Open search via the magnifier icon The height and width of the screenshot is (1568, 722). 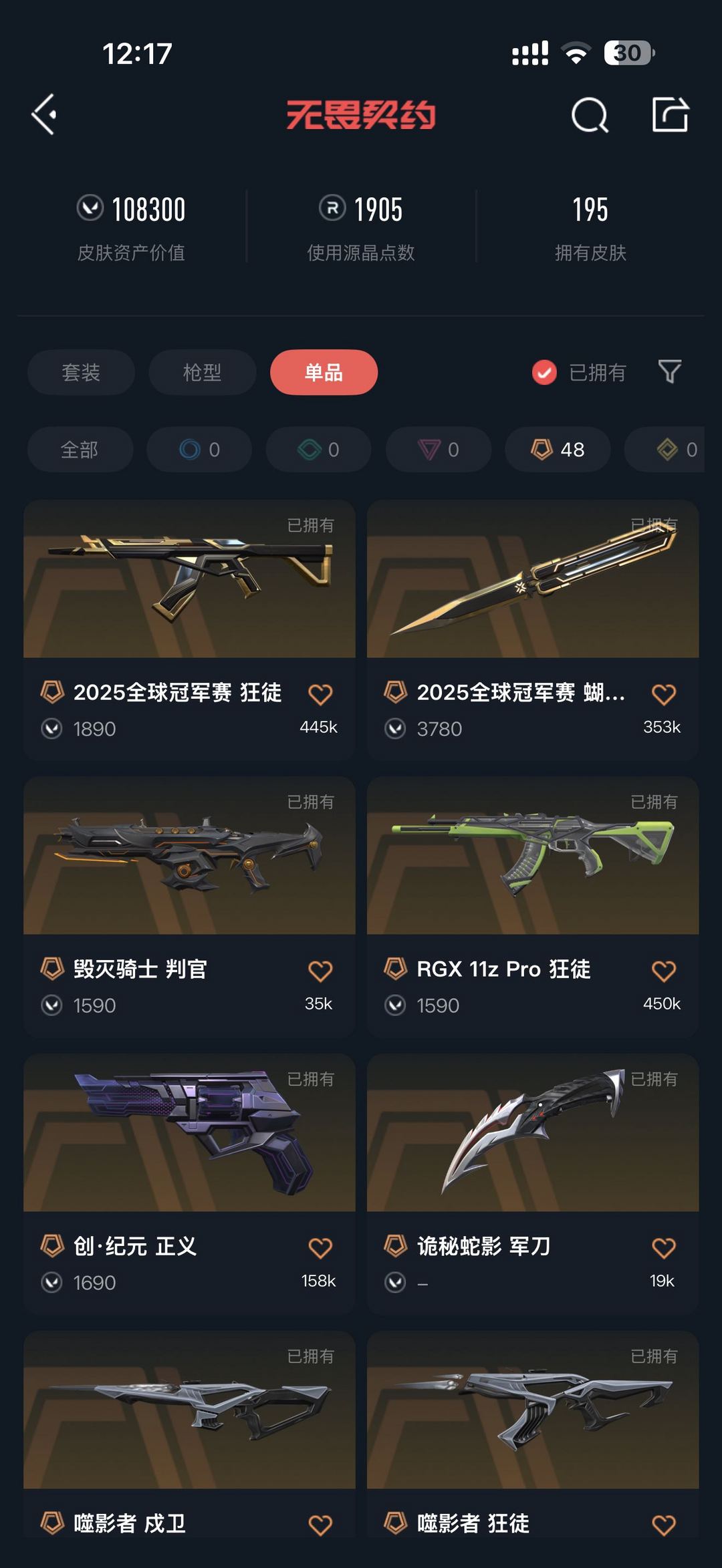pos(589,115)
